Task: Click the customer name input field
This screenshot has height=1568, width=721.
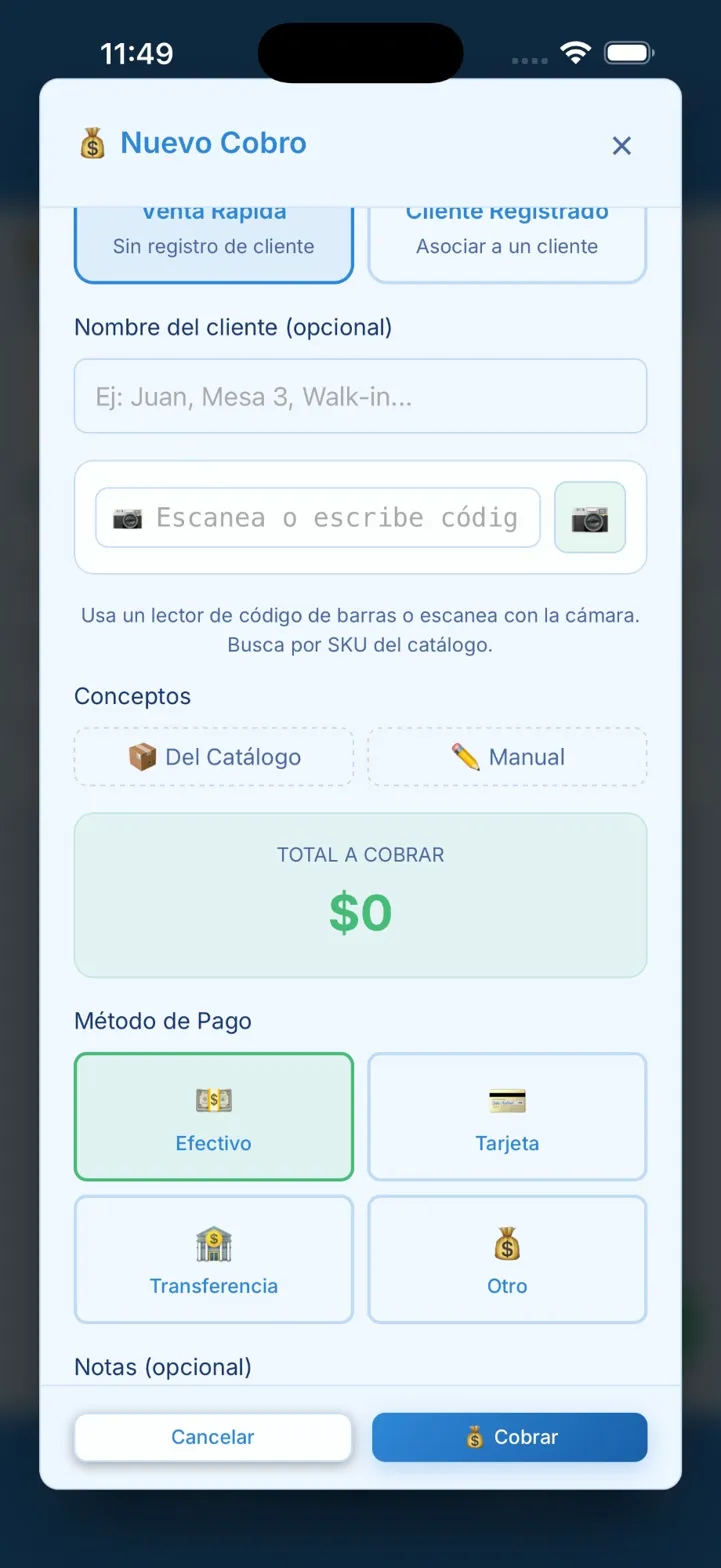Action: pyautogui.click(x=360, y=395)
